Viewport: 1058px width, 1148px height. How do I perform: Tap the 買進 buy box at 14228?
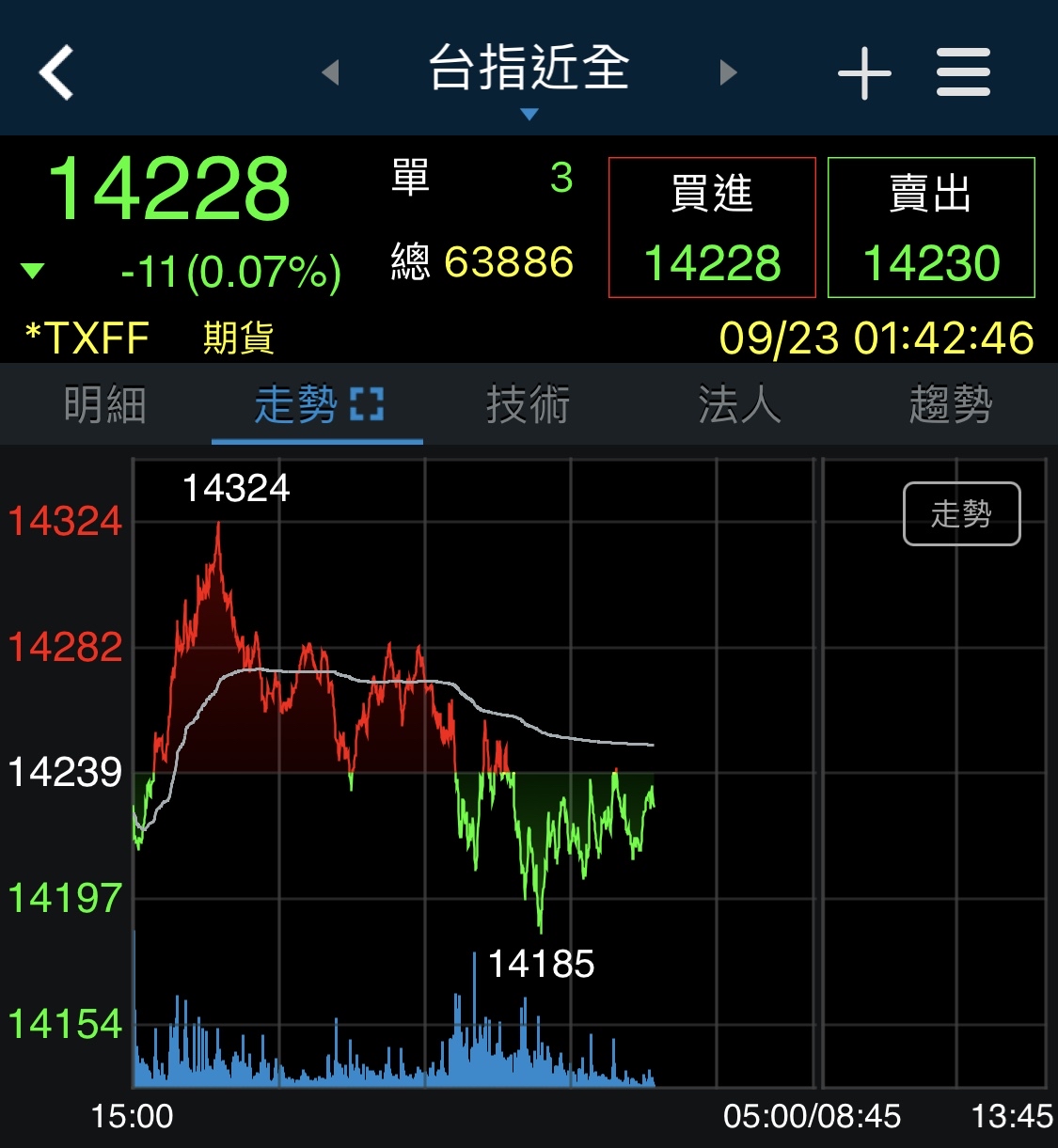point(712,228)
